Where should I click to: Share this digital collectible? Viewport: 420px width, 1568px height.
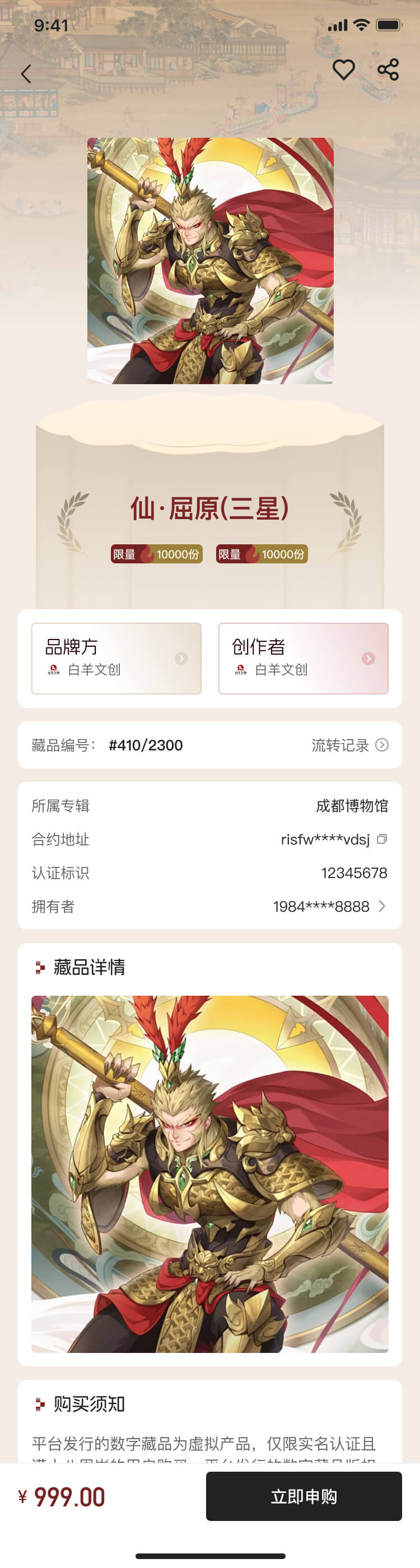tap(388, 70)
